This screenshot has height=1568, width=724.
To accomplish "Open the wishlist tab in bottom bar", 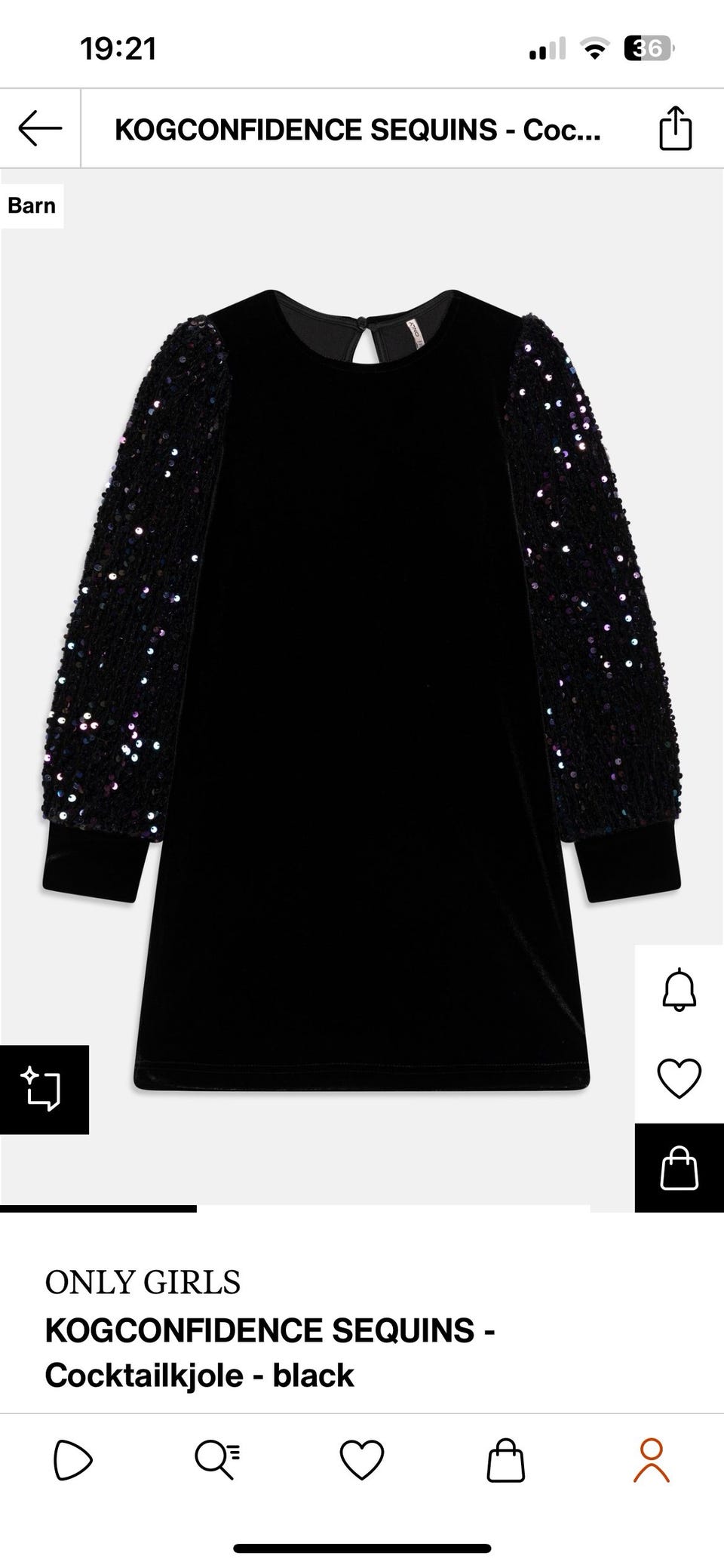I will tap(362, 1459).
